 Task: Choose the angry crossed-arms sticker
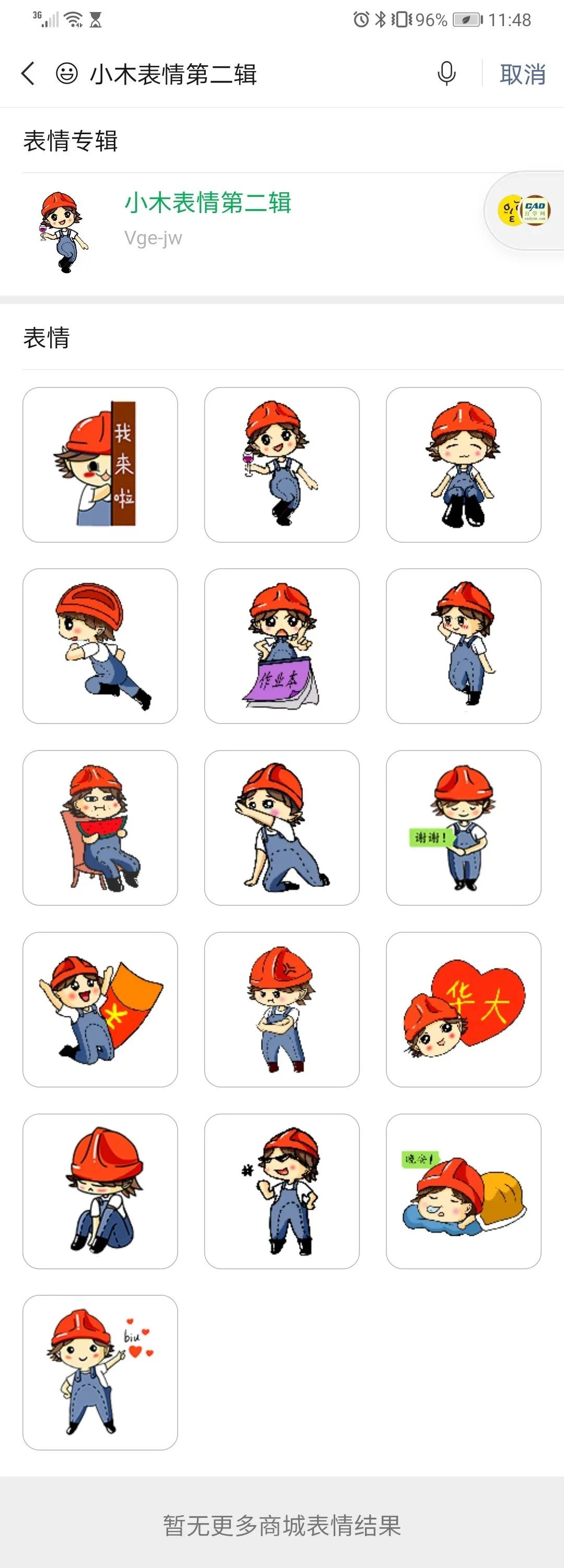281,1009
